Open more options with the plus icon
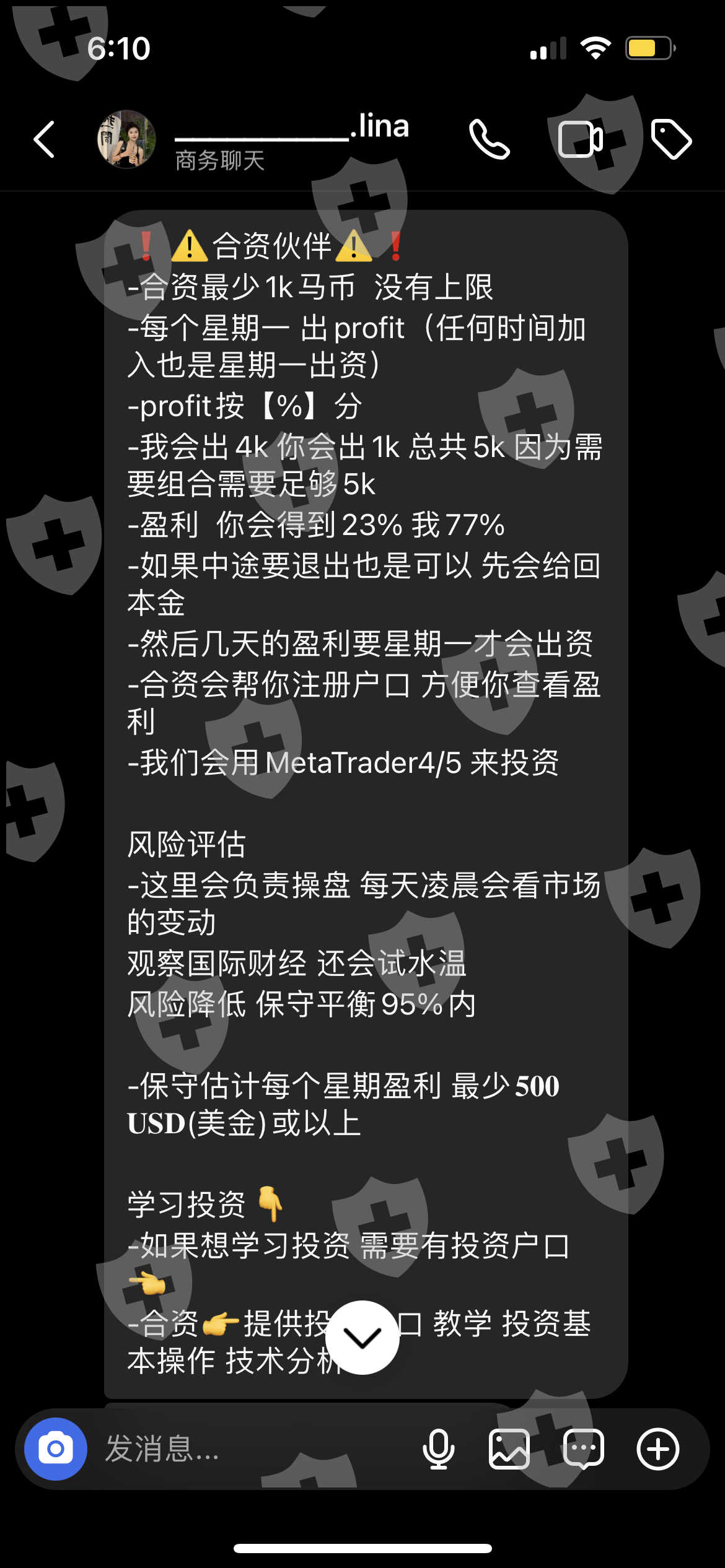The height and width of the screenshot is (1568, 725). [658, 1449]
